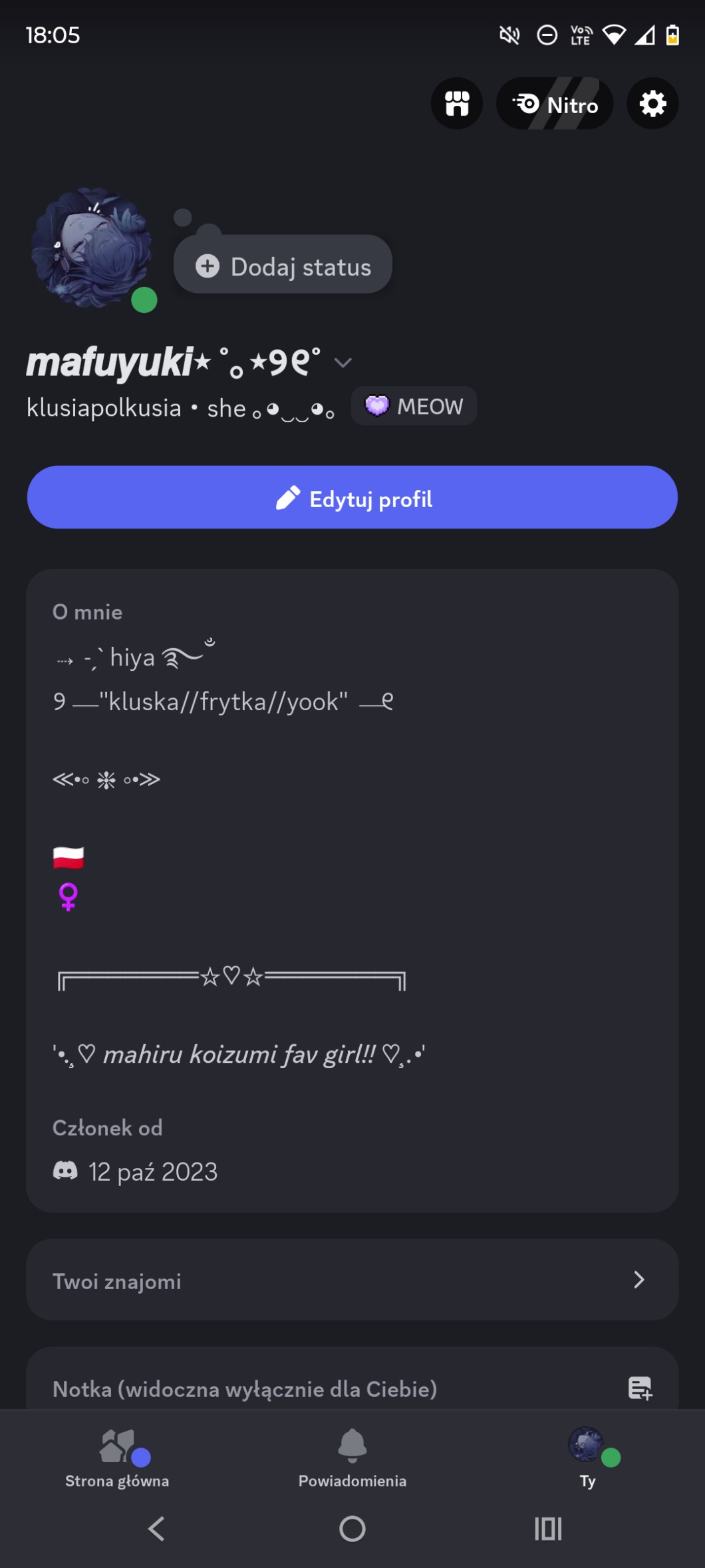Go to the system home screen
The width and height of the screenshot is (705, 1568).
coord(352,1529)
